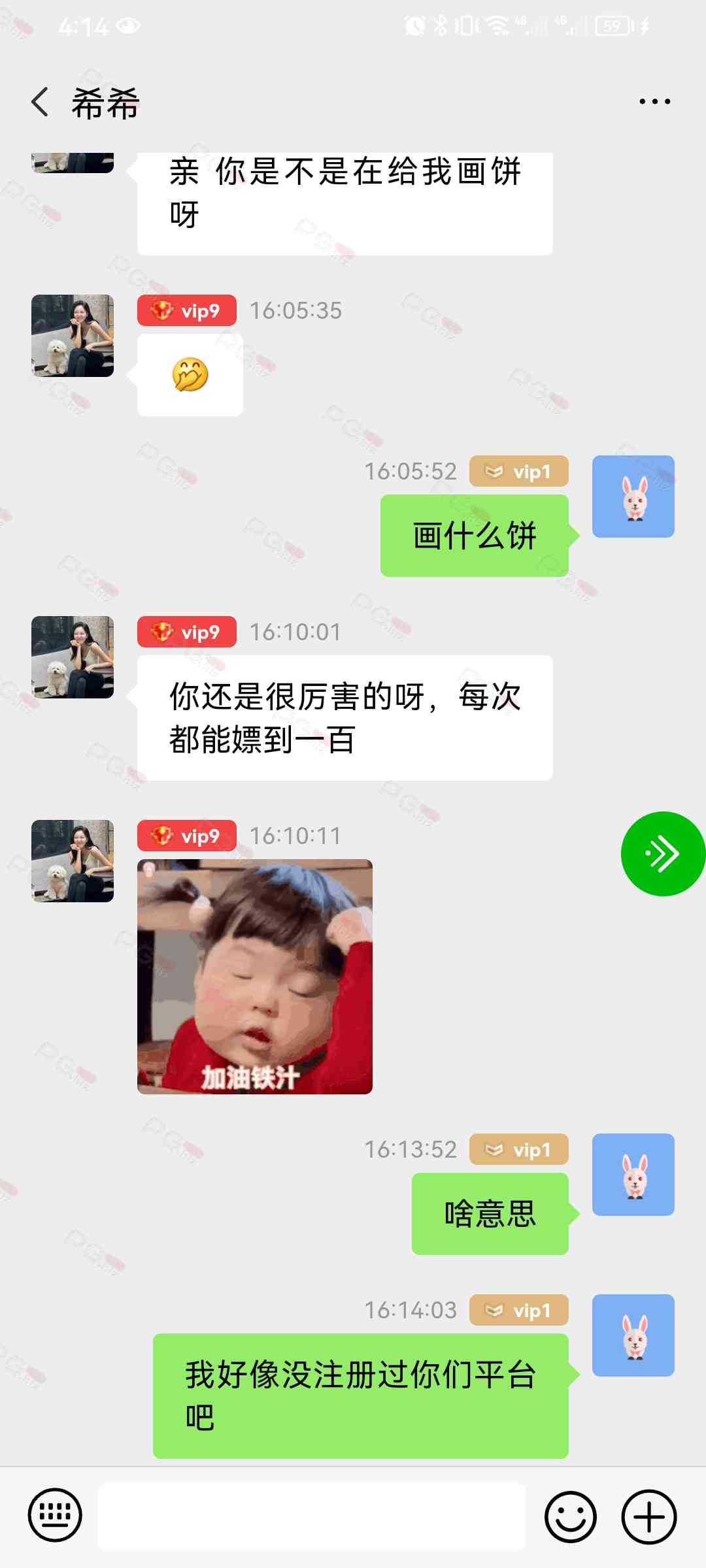Open the emoji smiley picker
This screenshot has width=706, height=1568.
(x=571, y=1516)
